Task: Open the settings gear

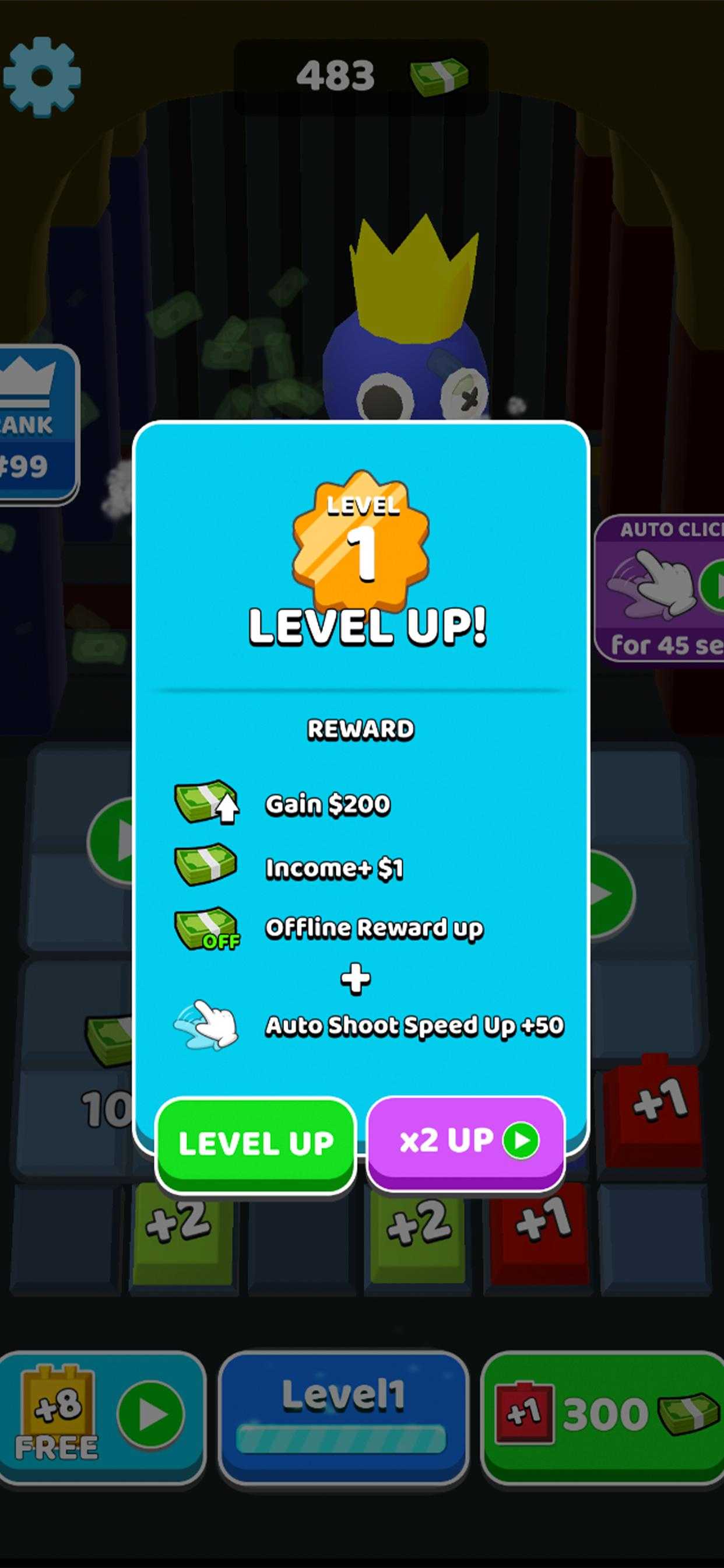Action: click(41, 76)
